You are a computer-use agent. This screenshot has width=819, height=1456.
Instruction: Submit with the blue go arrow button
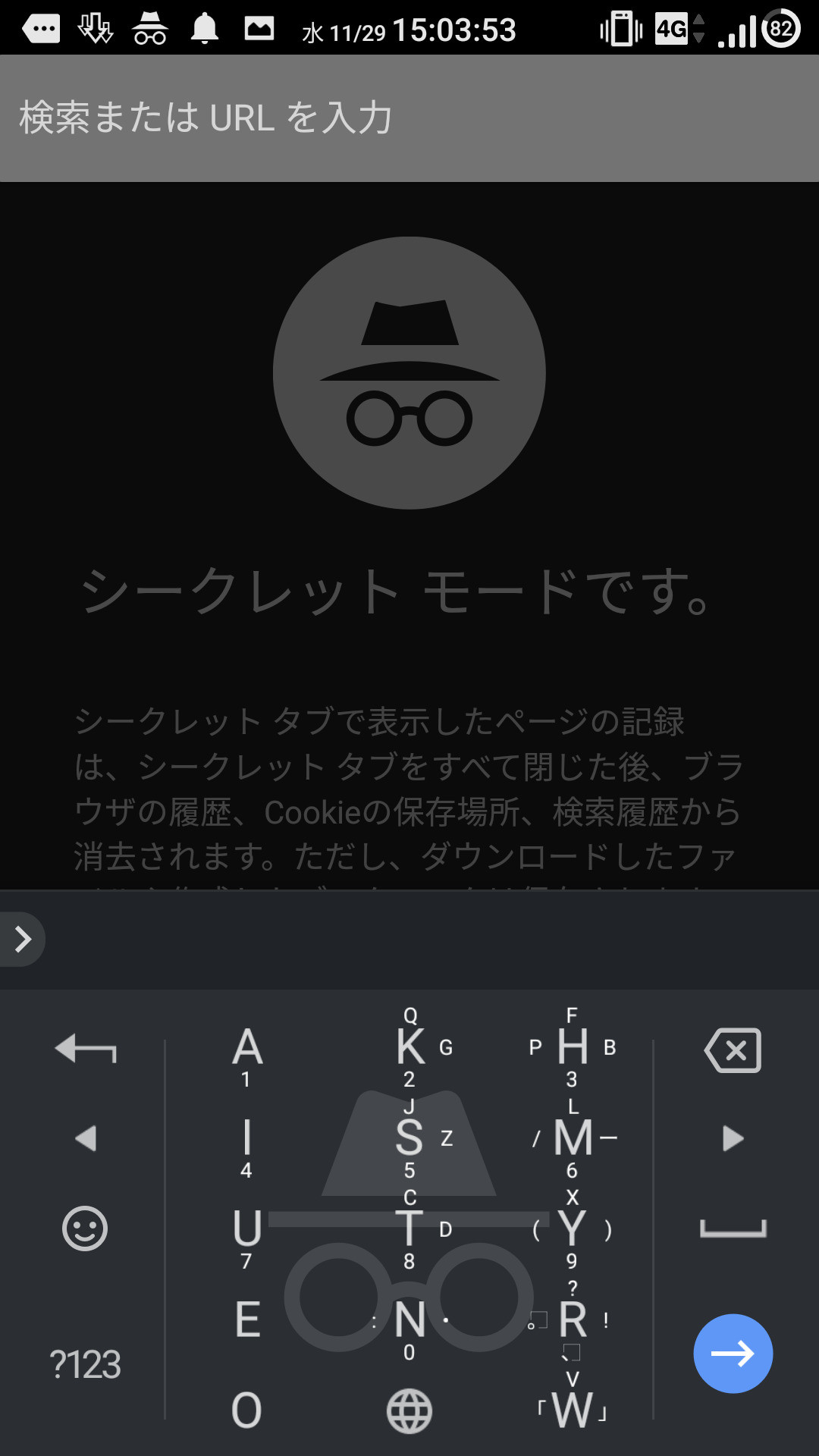(x=733, y=1354)
